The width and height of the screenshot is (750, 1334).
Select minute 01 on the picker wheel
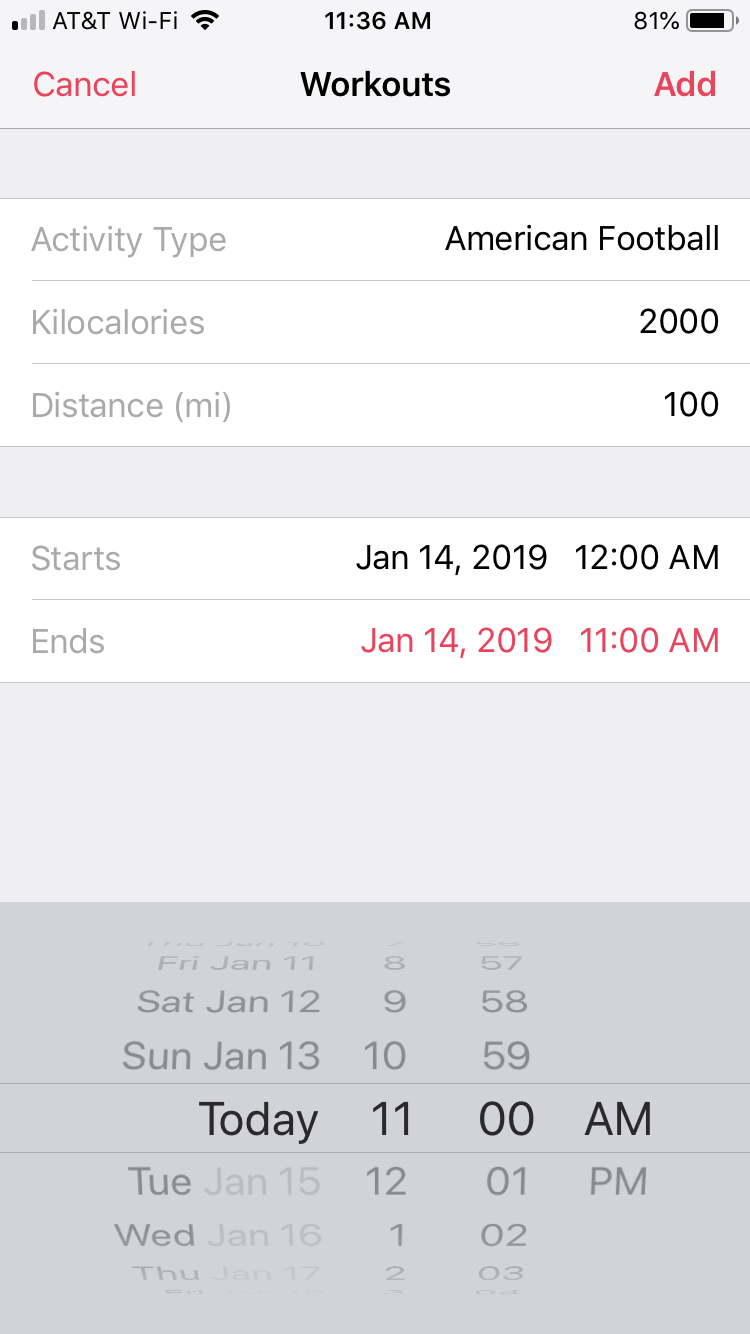pos(505,1181)
